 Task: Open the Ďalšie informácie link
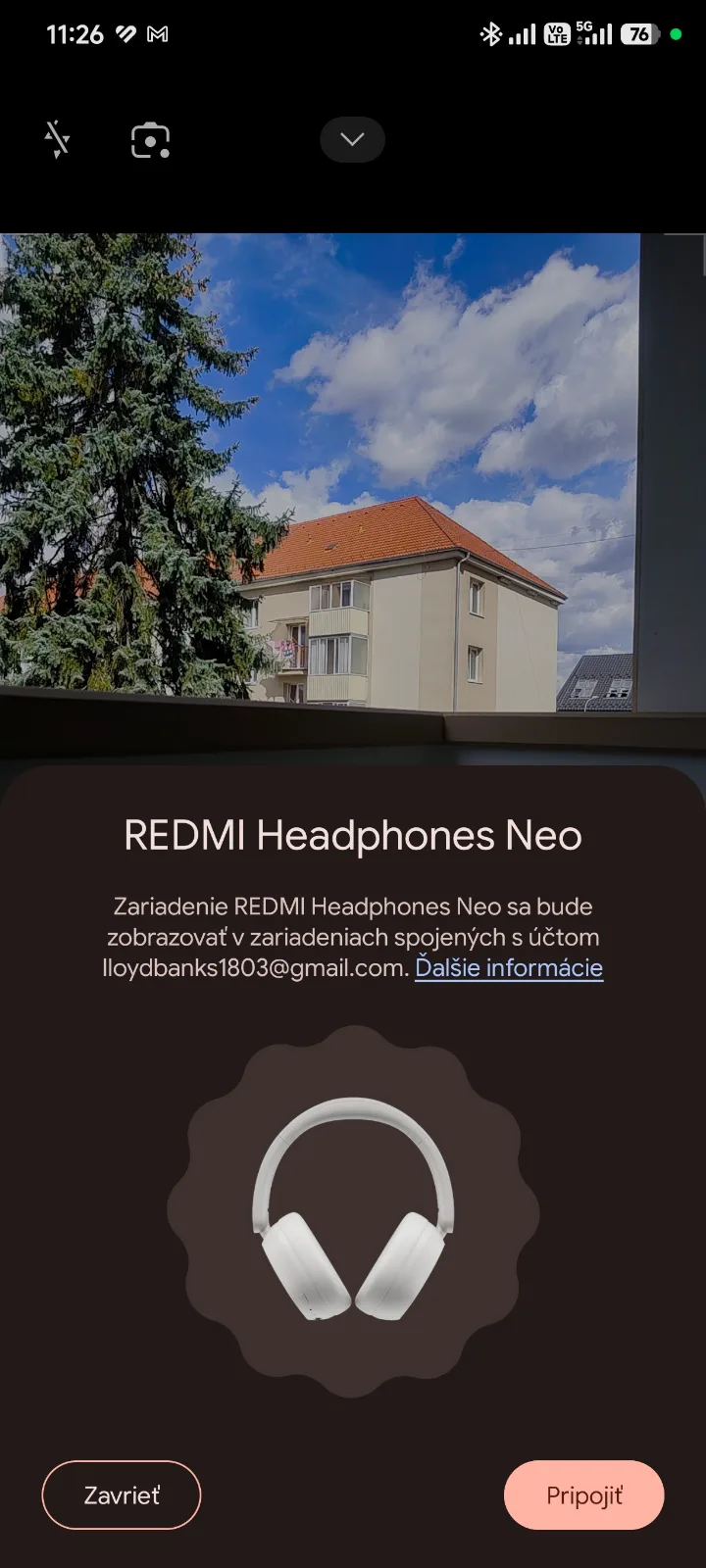[509, 967]
